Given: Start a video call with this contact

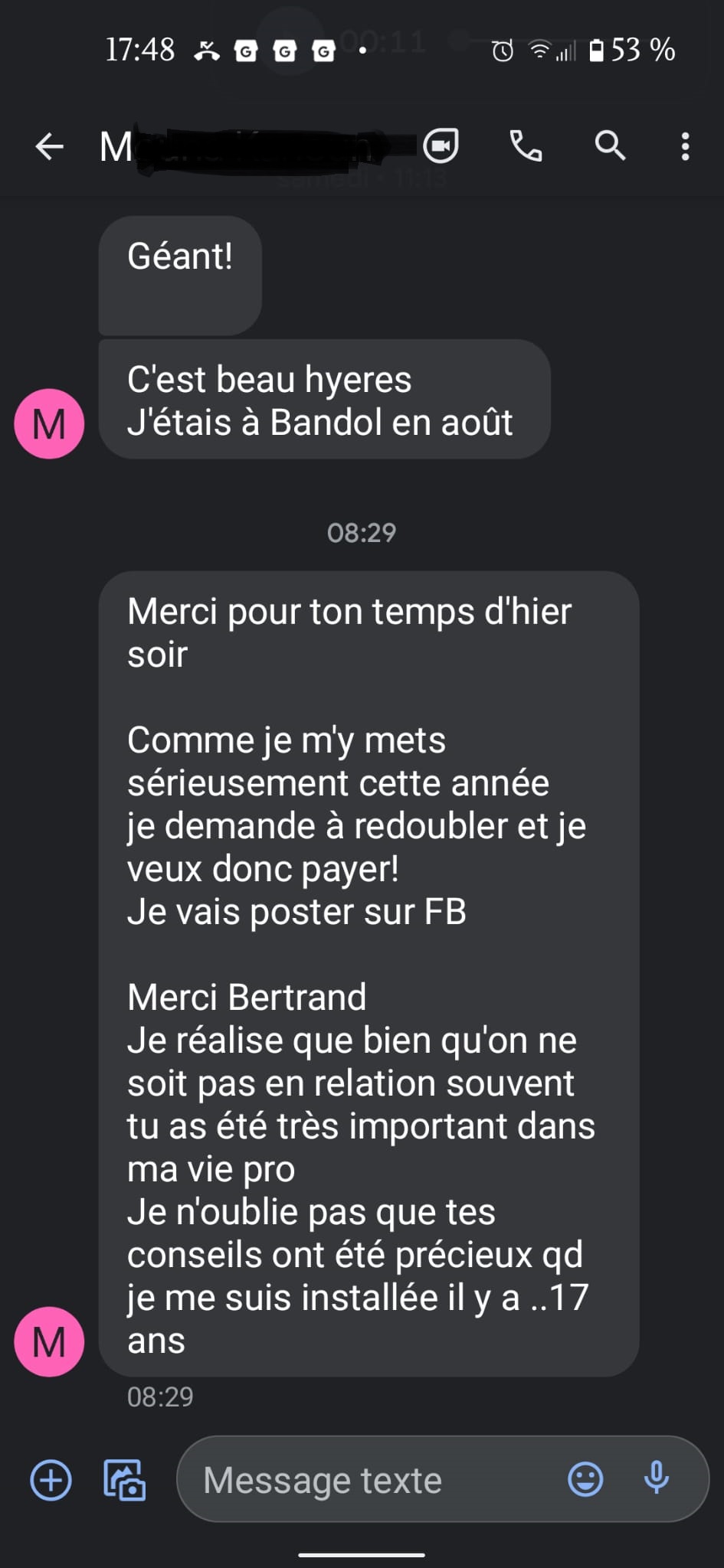Looking at the screenshot, I should (x=441, y=145).
